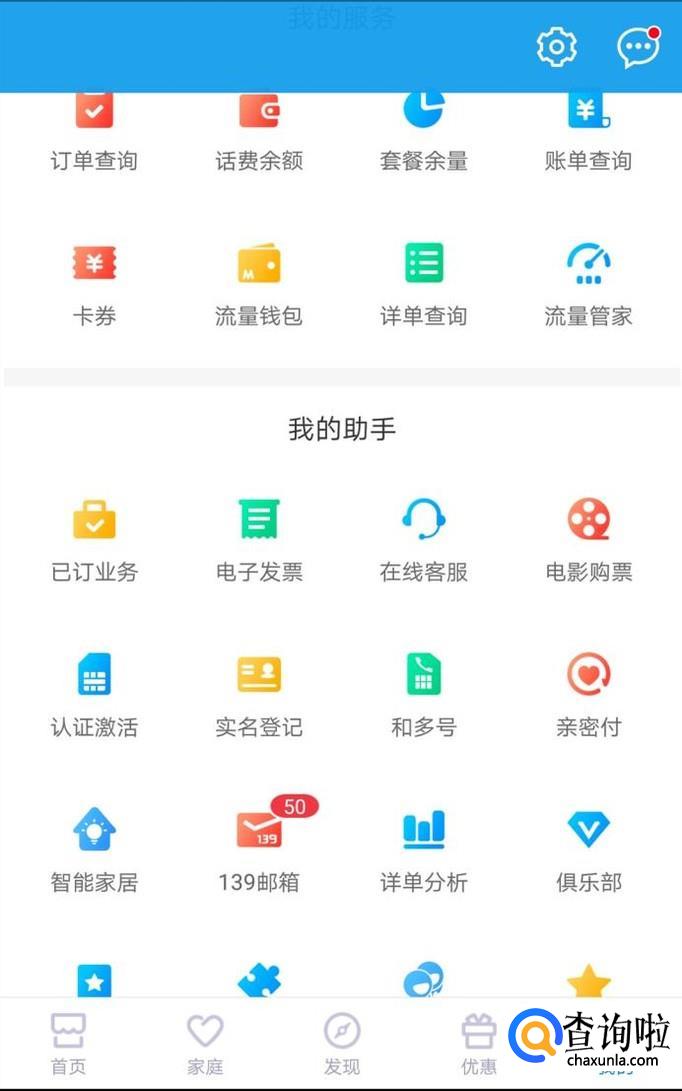Open 流量钱包 data wallet
Image resolution: width=682 pixels, height=1091 pixels.
(x=259, y=285)
